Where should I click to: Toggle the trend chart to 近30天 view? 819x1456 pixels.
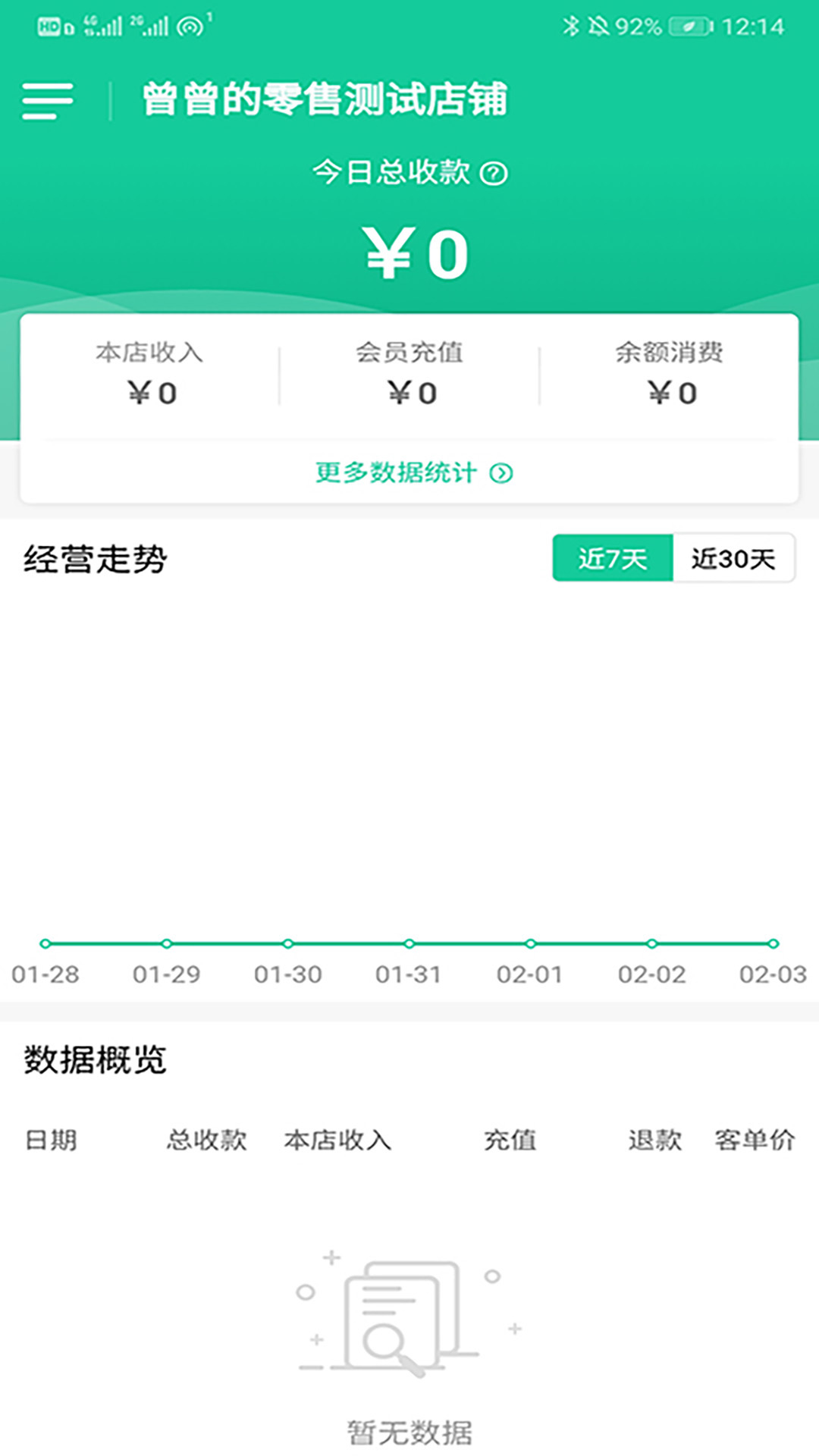click(x=734, y=557)
